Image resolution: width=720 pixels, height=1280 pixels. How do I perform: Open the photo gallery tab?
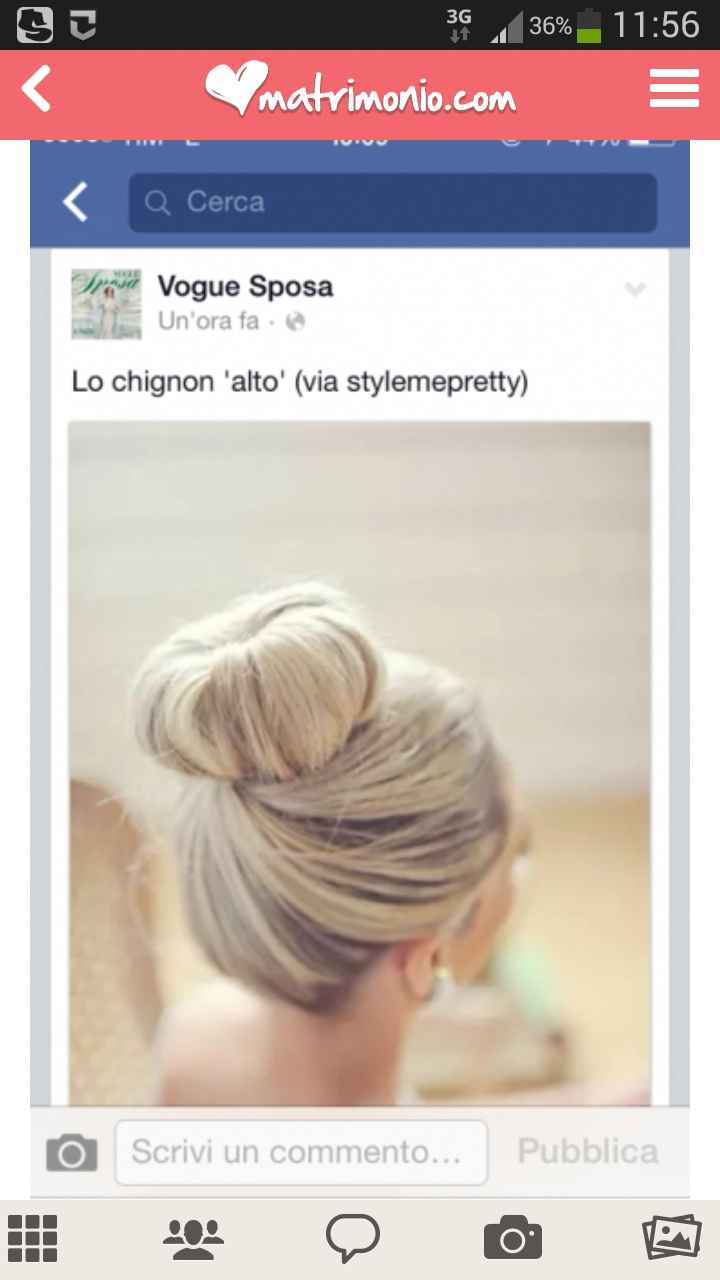672,1238
